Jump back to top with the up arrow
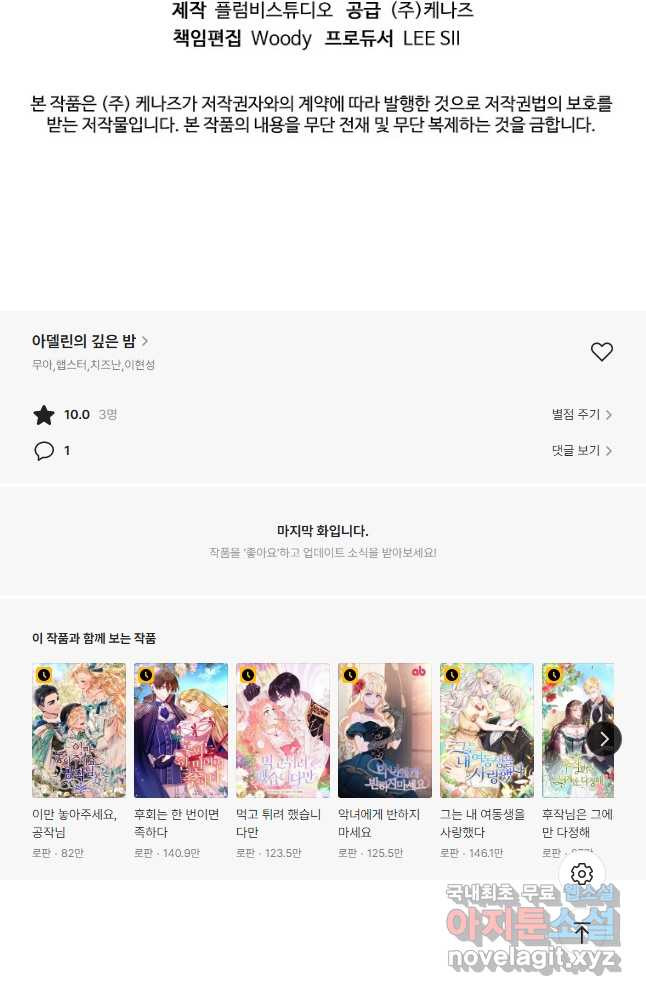 (x=582, y=934)
